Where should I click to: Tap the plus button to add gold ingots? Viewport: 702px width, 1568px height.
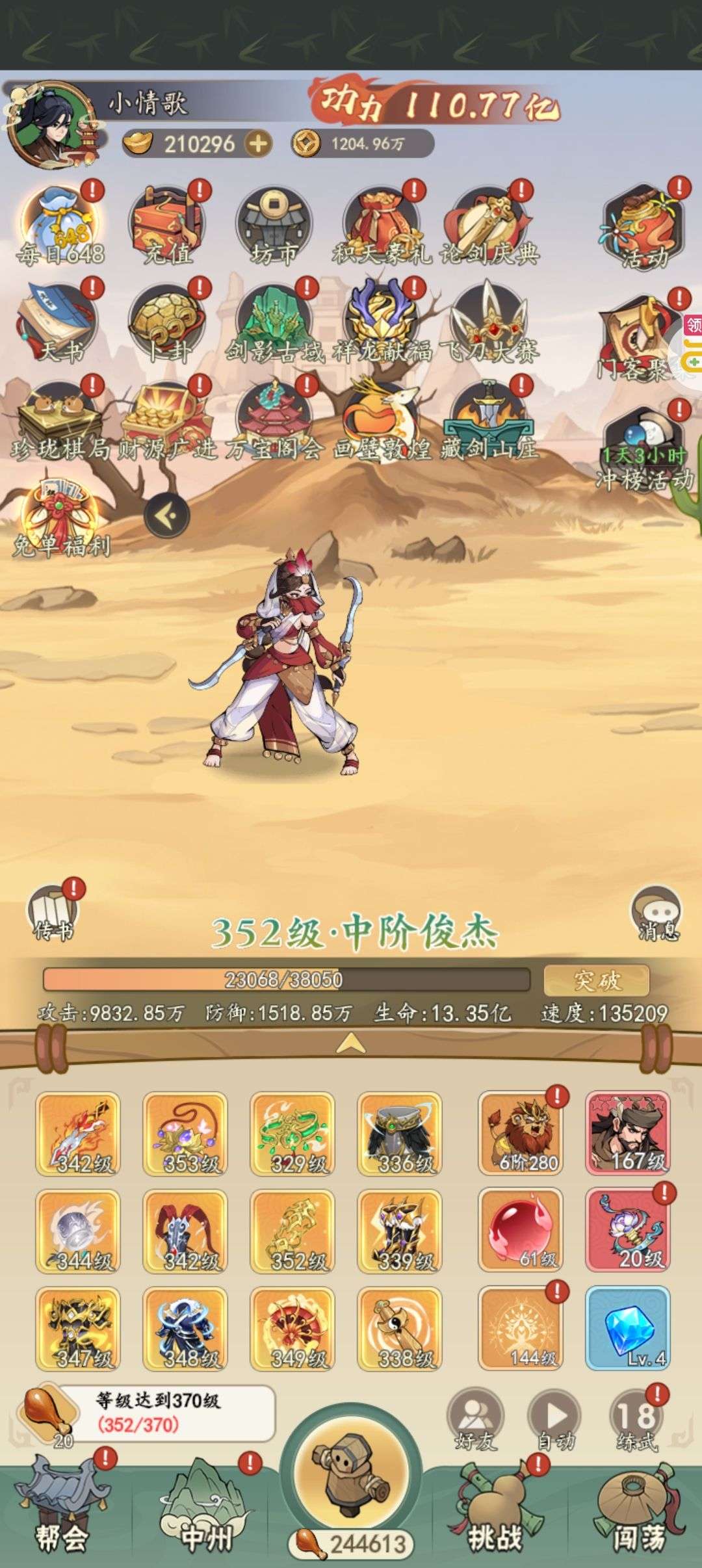pyautogui.click(x=258, y=144)
